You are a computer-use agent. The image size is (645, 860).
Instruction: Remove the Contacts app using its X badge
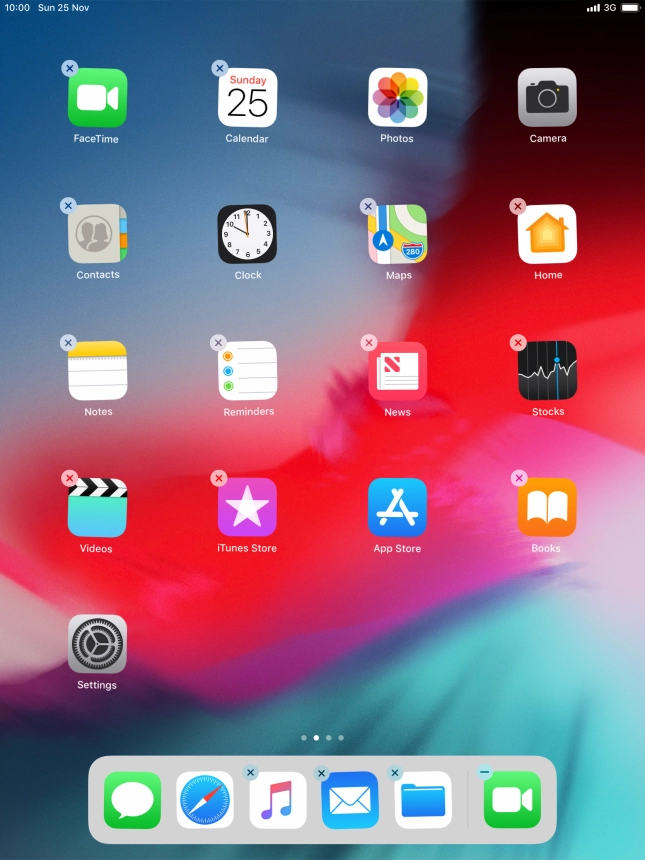pyautogui.click(x=68, y=206)
